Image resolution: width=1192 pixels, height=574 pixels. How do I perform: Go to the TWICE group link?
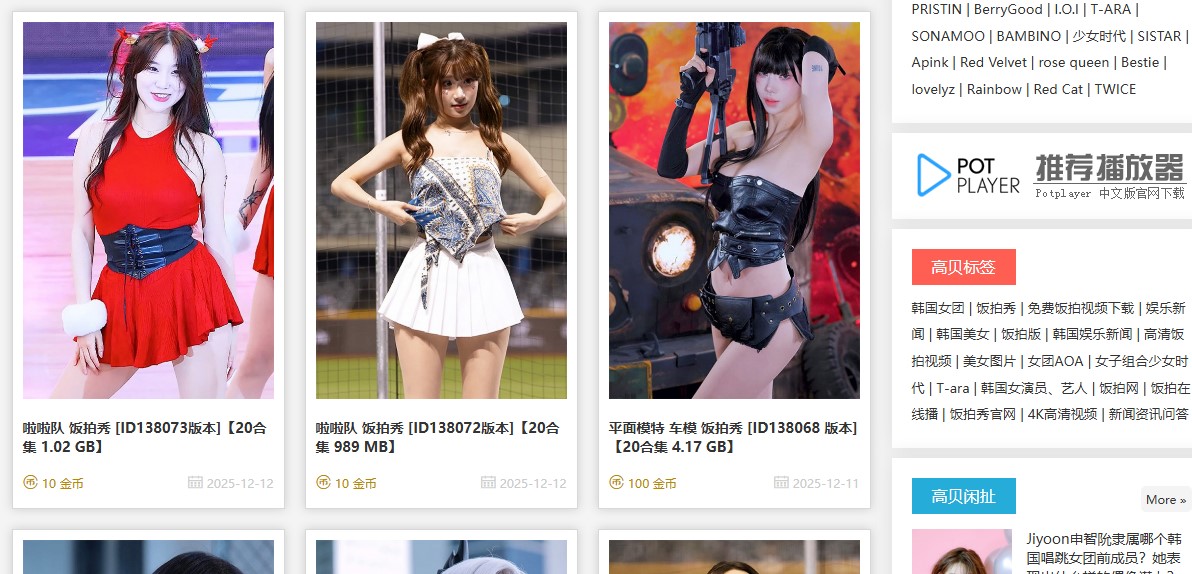1115,89
